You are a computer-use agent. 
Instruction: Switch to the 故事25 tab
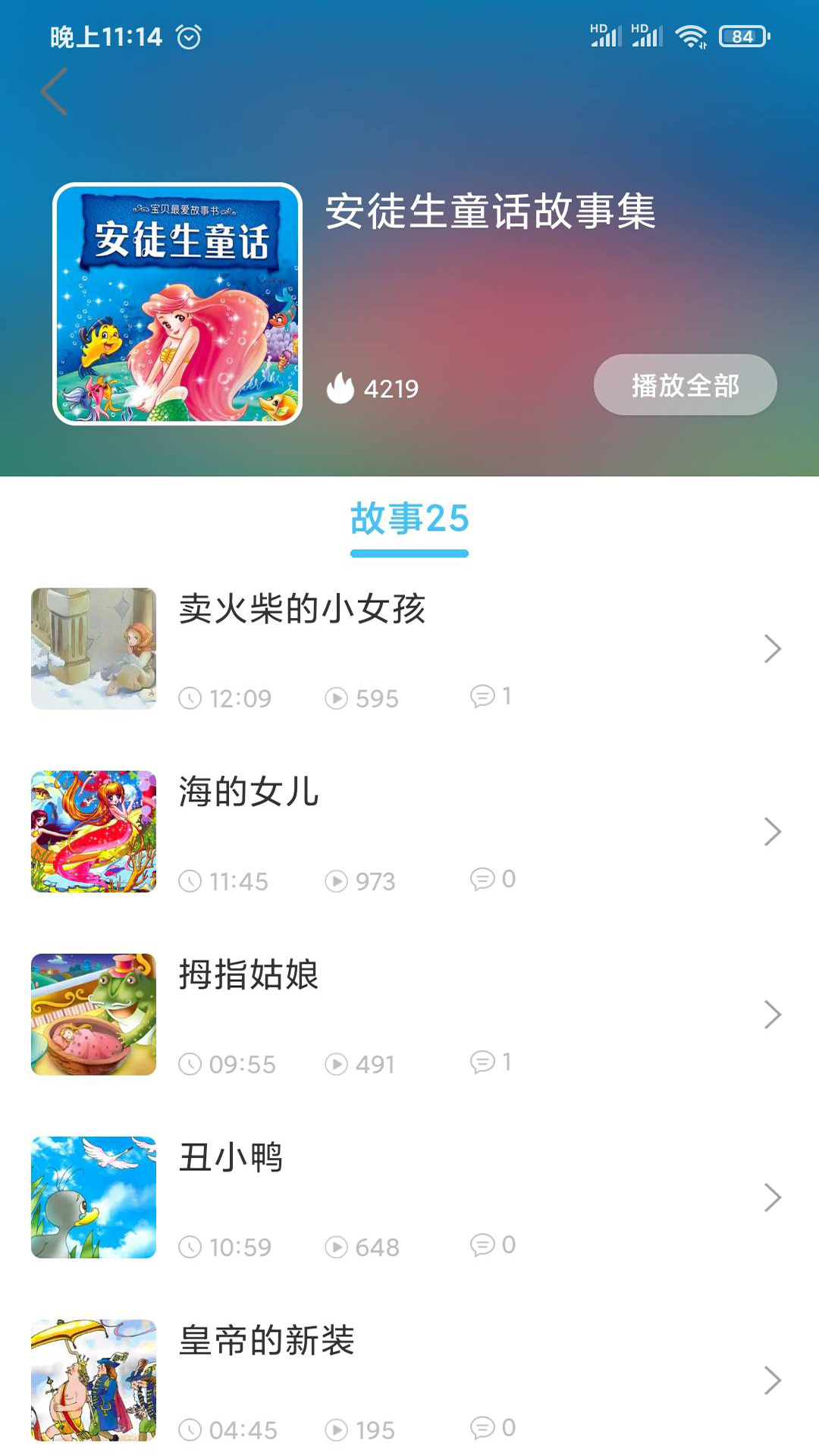(x=409, y=519)
